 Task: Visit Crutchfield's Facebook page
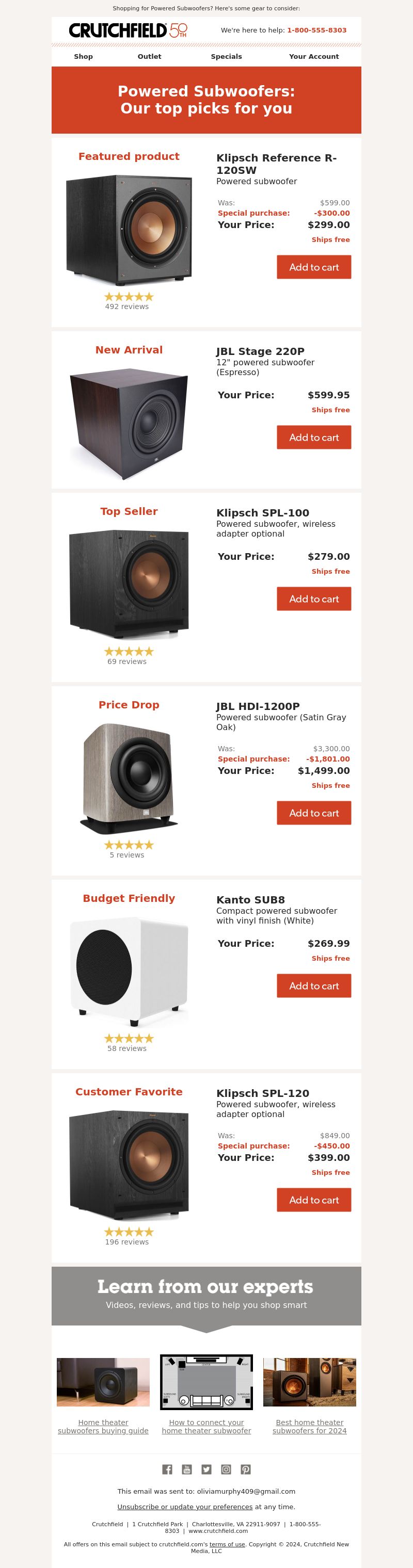coord(167,1469)
